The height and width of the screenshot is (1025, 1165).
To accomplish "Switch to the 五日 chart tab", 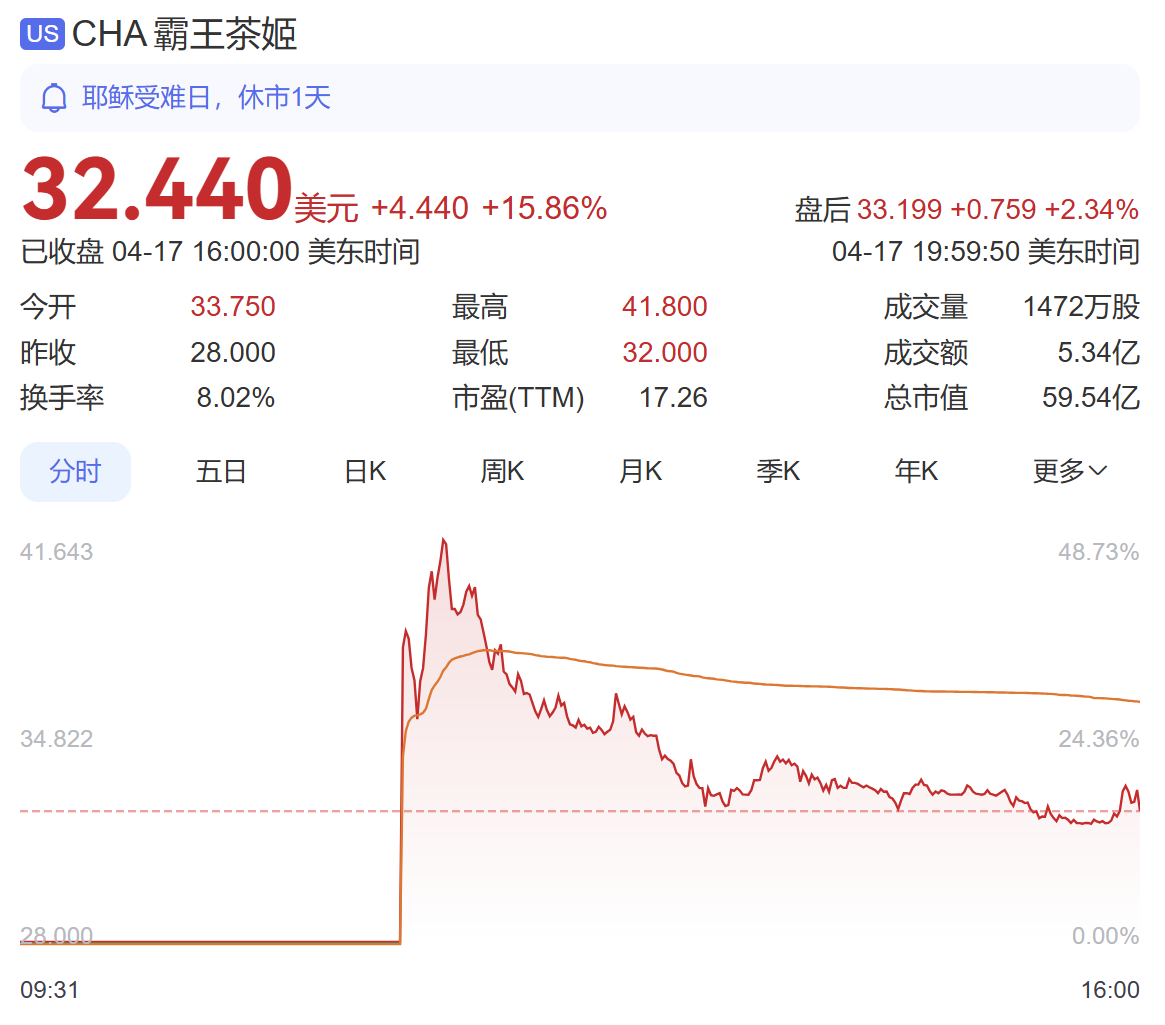I will pos(221,471).
